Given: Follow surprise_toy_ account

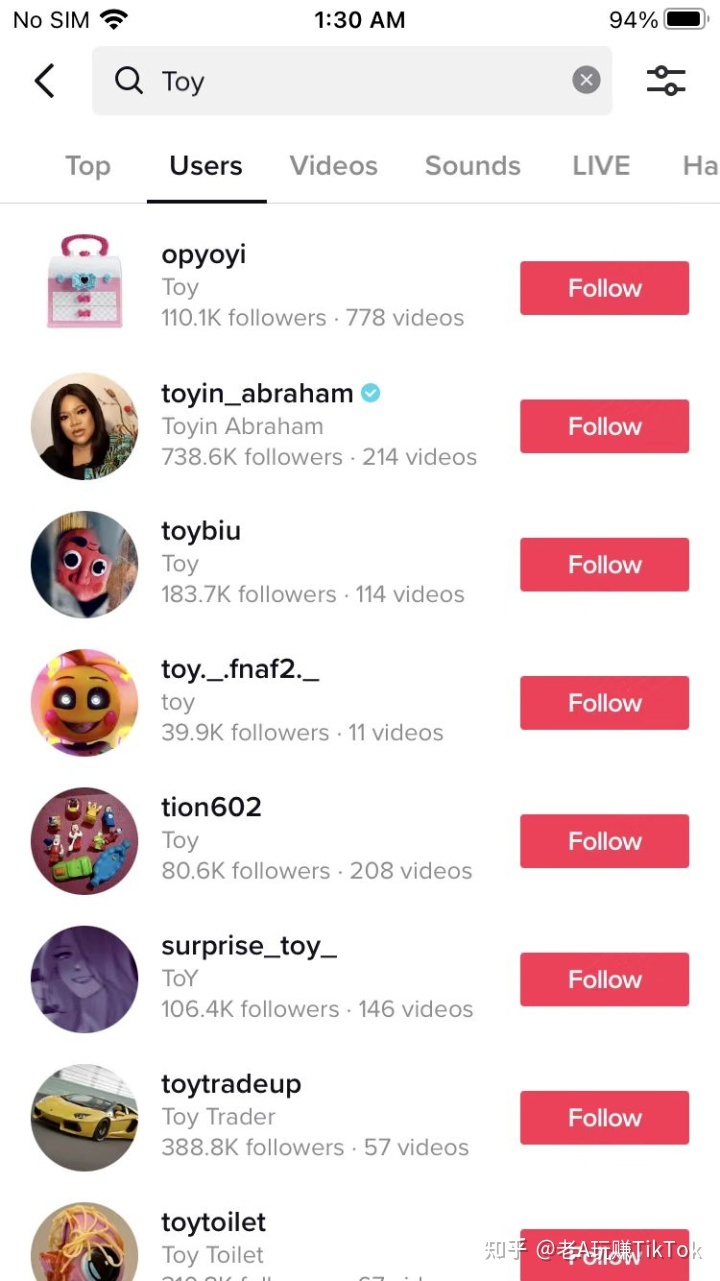Looking at the screenshot, I should [x=604, y=979].
